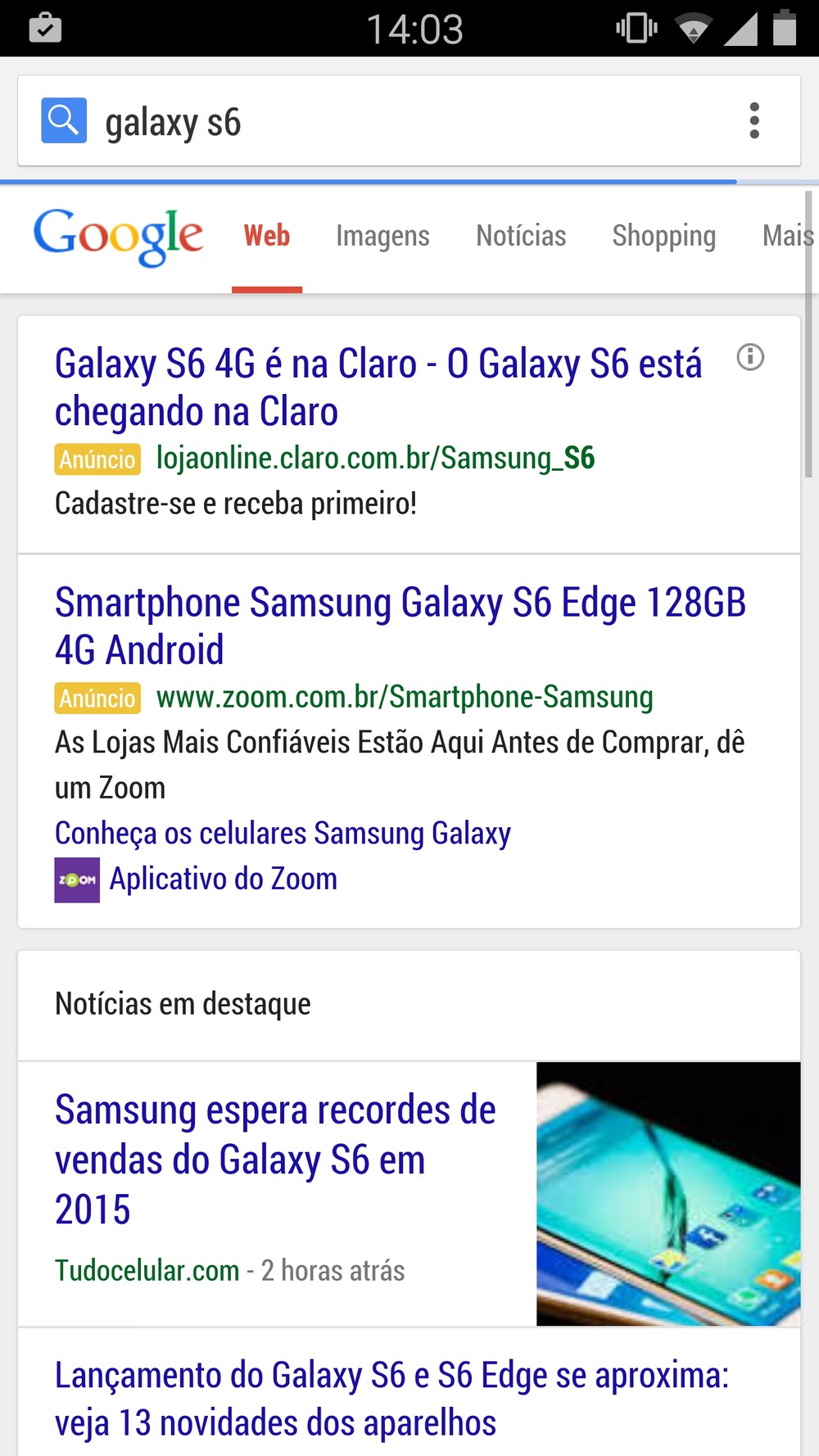Image resolution: width=819 pixels, height=1456 pixels.
Task: Show ad info for the Claro listing
Action: coord(750,357)
